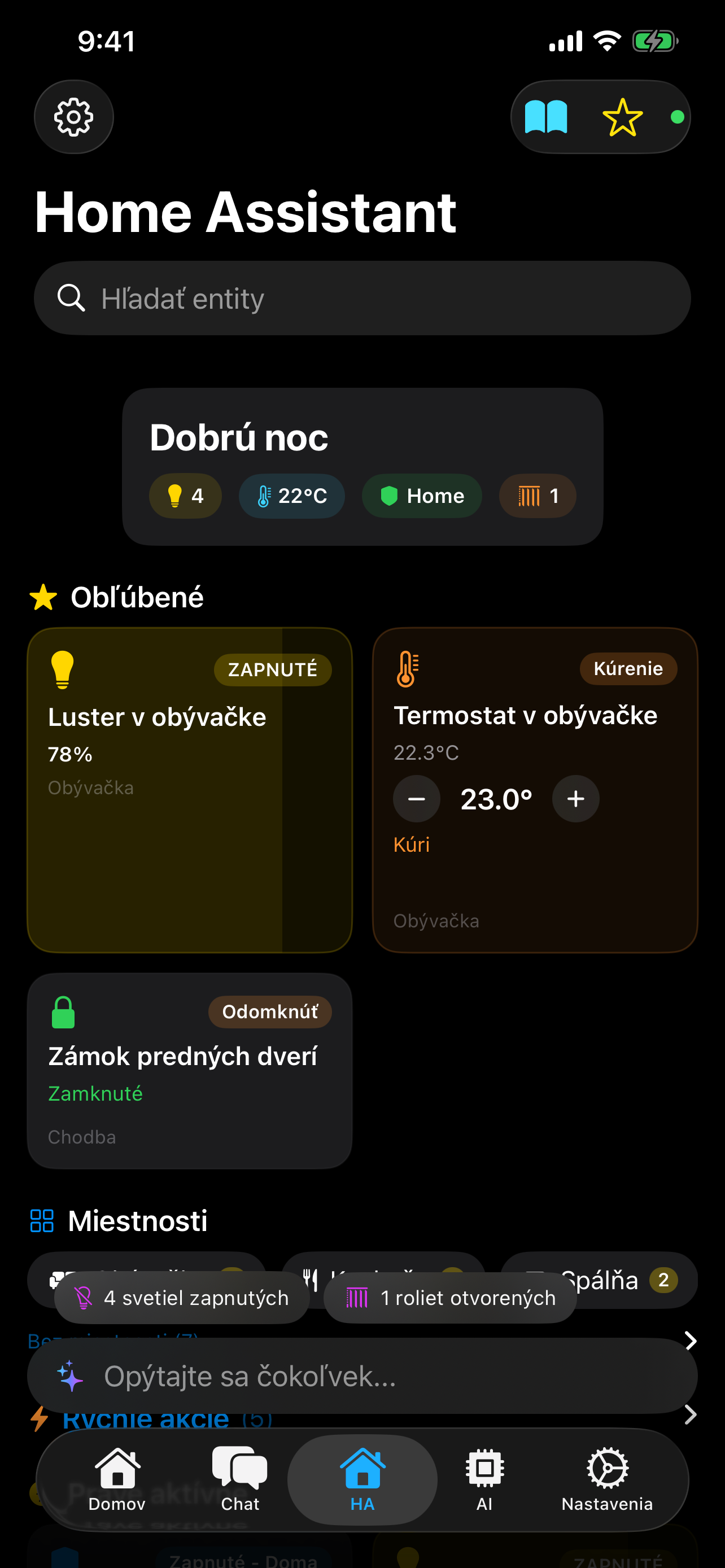
Task: Tap the 22°C temperature chip
Action: point(291,496)
